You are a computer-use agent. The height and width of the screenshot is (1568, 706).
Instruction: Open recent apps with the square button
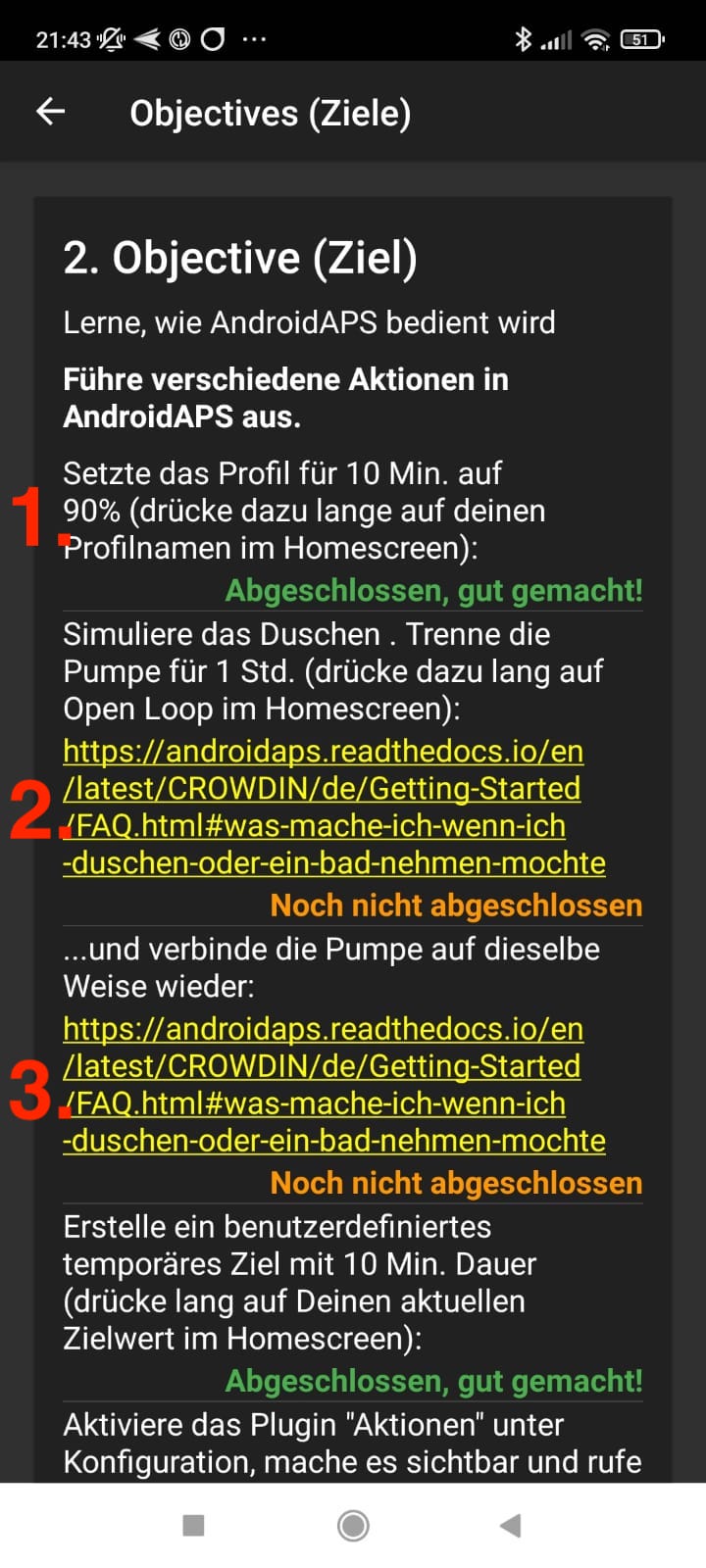click(194, 1525)
